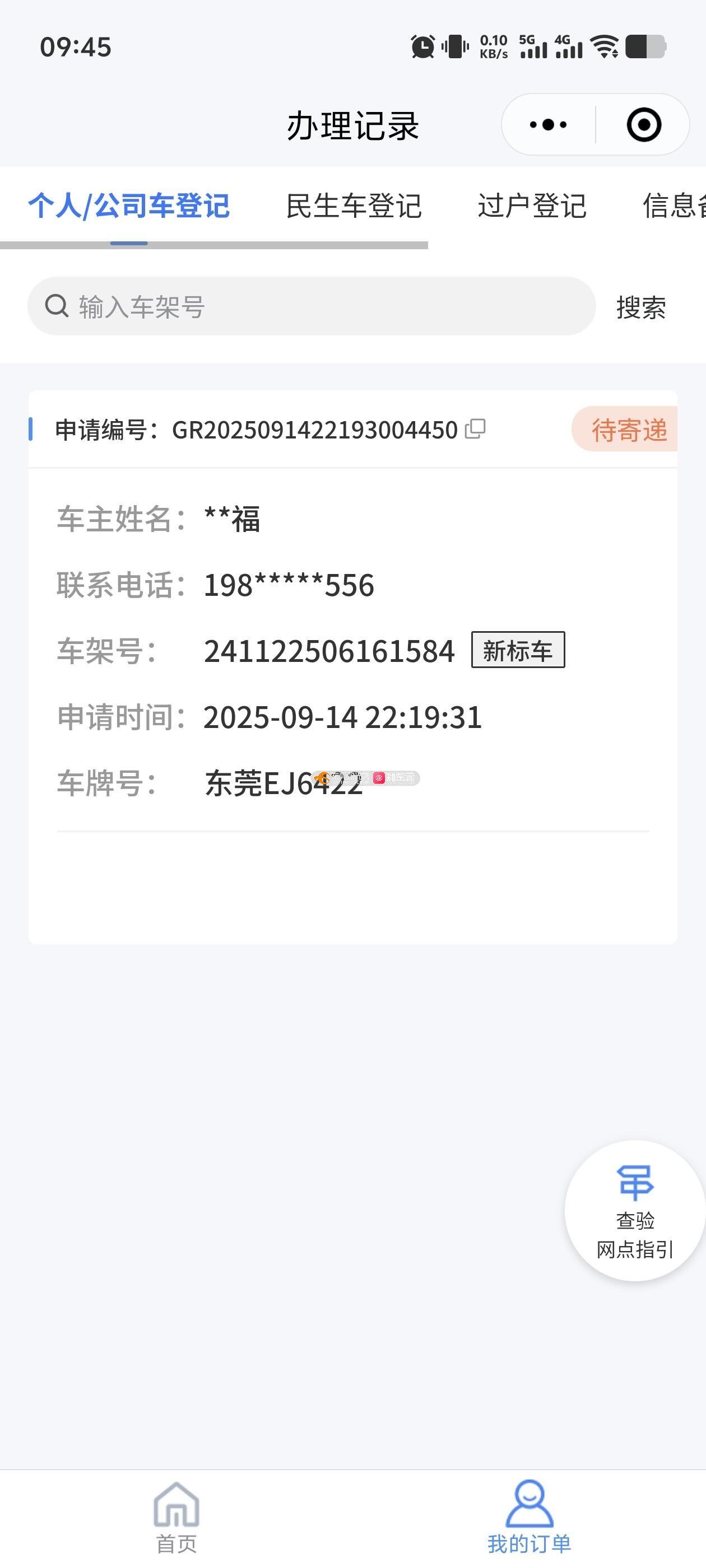
Task: Copy the 申请编号 application number
Action: tap(475, 429)
